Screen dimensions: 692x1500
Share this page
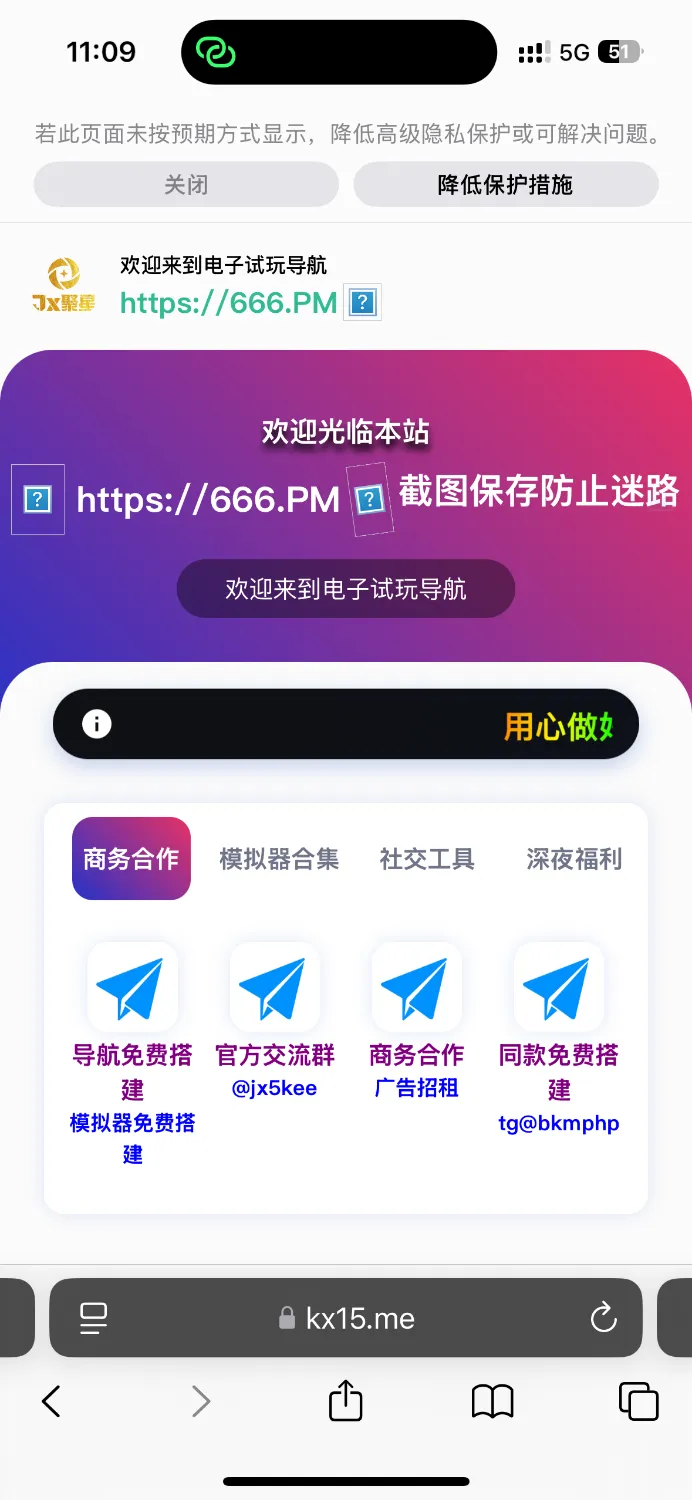[x=346, y=1400]
